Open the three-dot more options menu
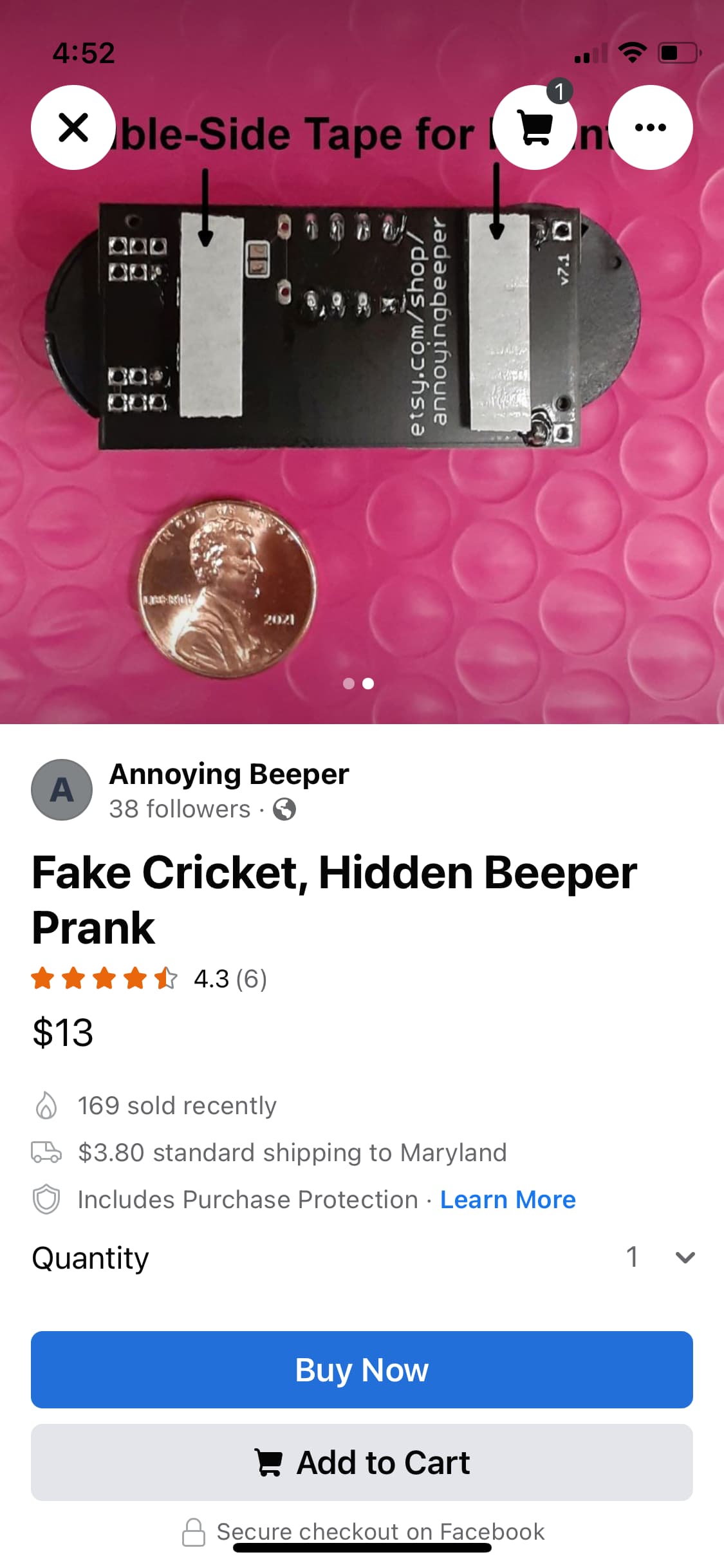The width and height of the screenshot is (724, 1568). pos(650,127)
